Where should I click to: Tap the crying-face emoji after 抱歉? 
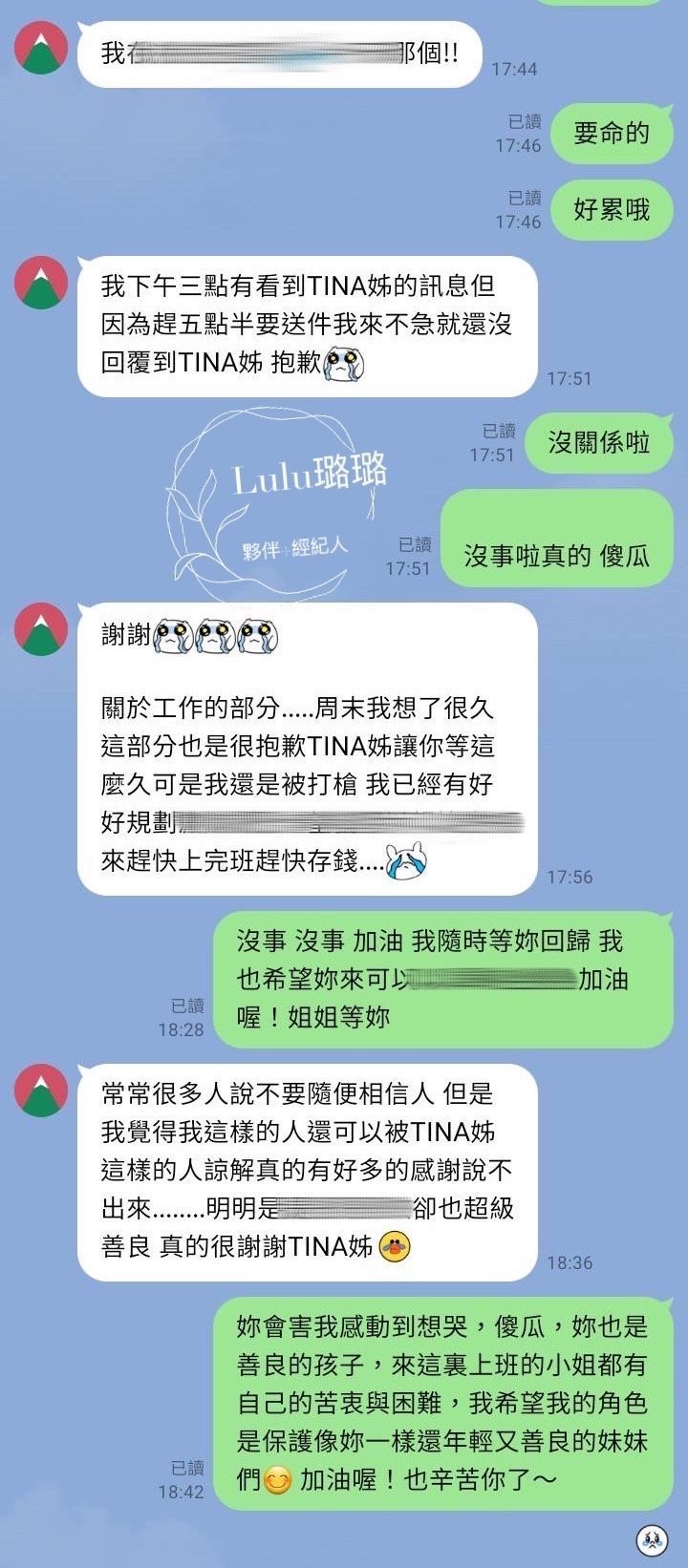click(x=342, y=363)
